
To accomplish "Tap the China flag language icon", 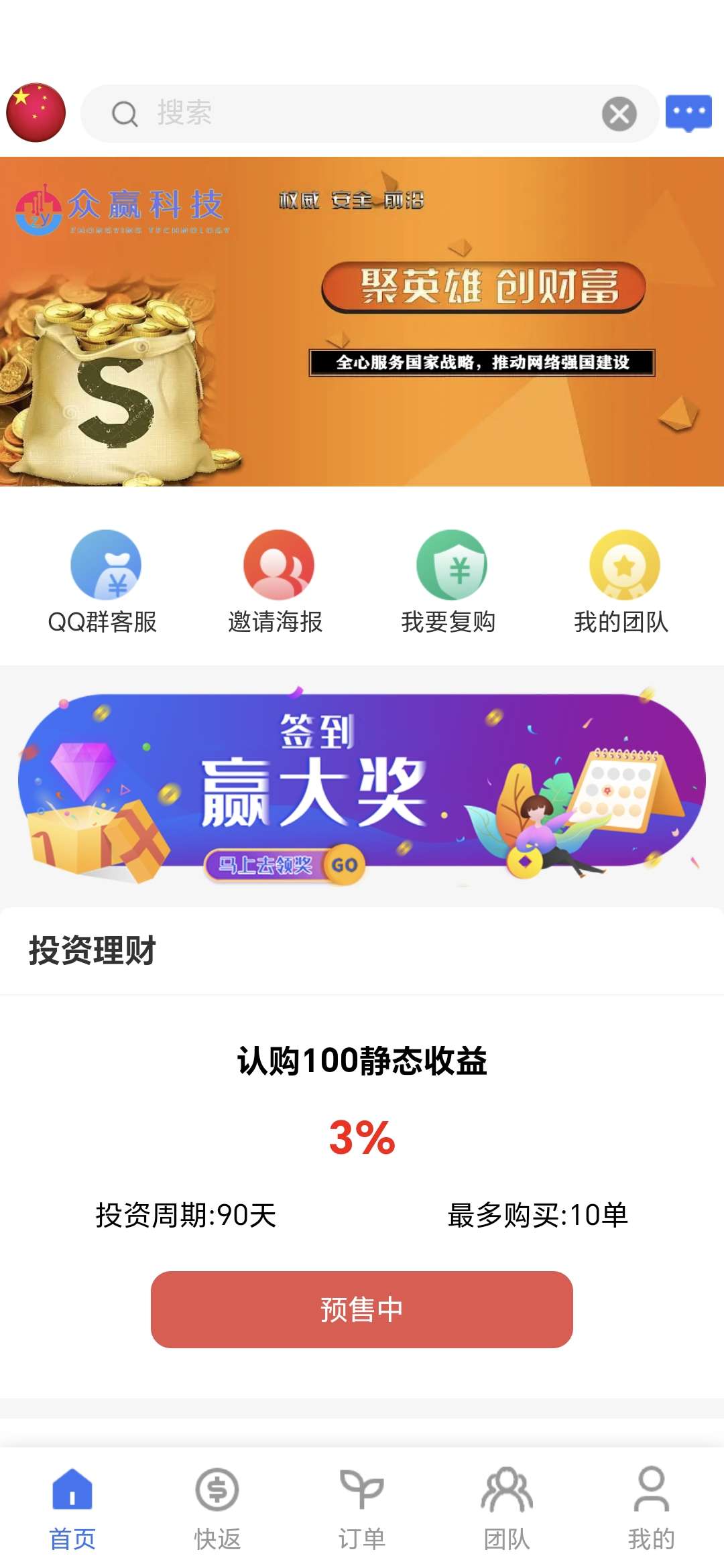I will 36,113.
